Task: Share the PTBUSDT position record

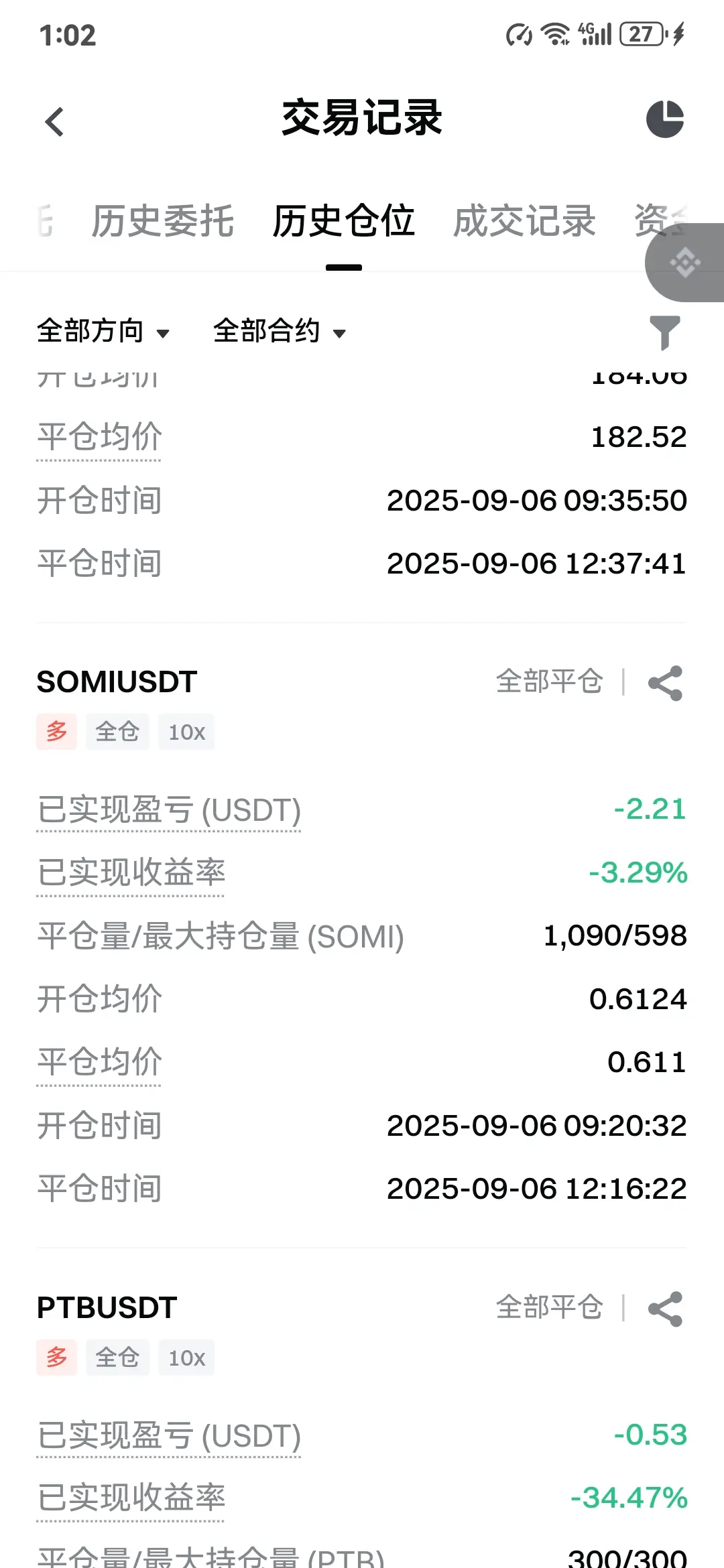Action: point(665,1309)
